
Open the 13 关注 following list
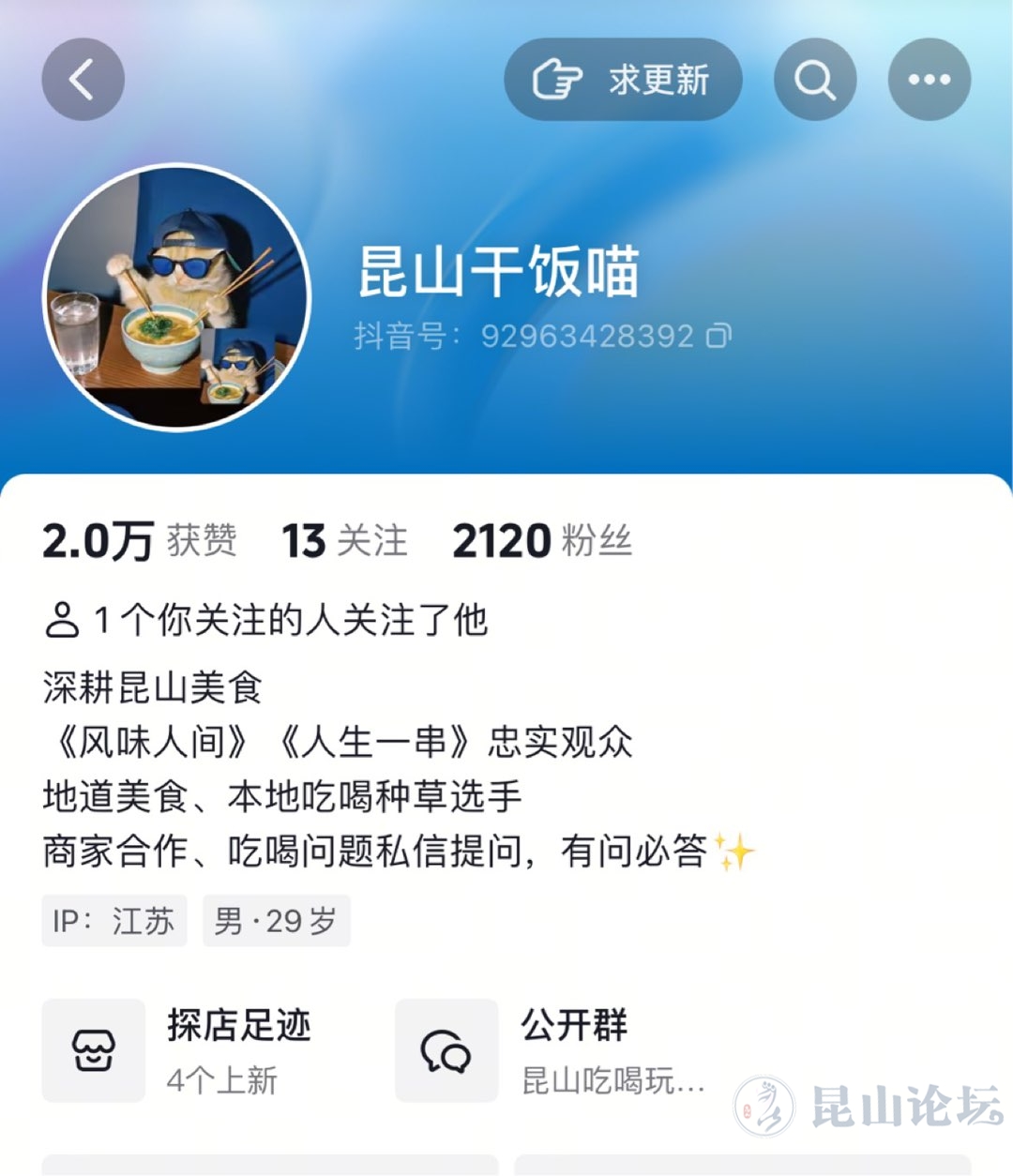point(344,541)
